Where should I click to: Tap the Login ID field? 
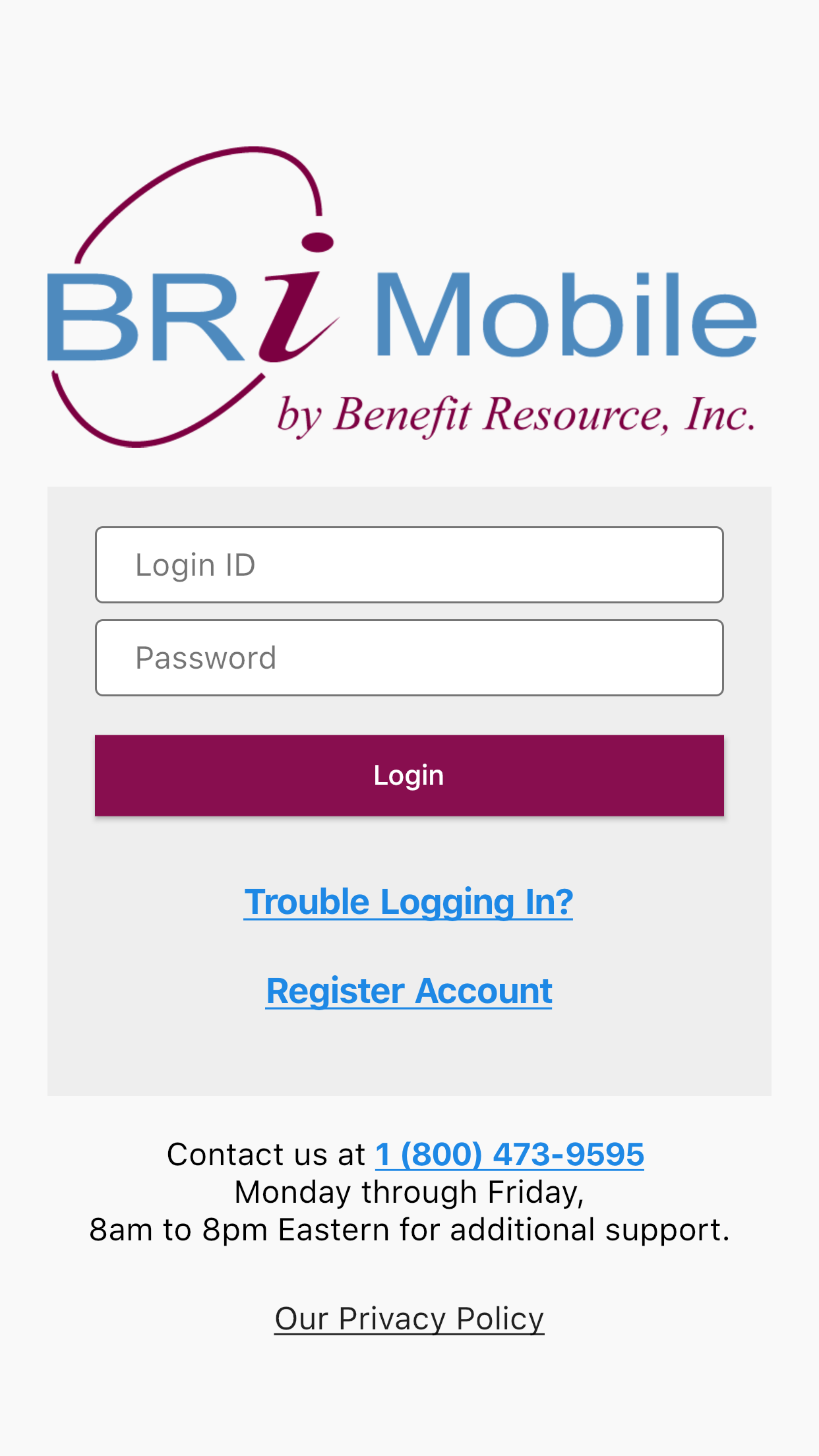409,564
